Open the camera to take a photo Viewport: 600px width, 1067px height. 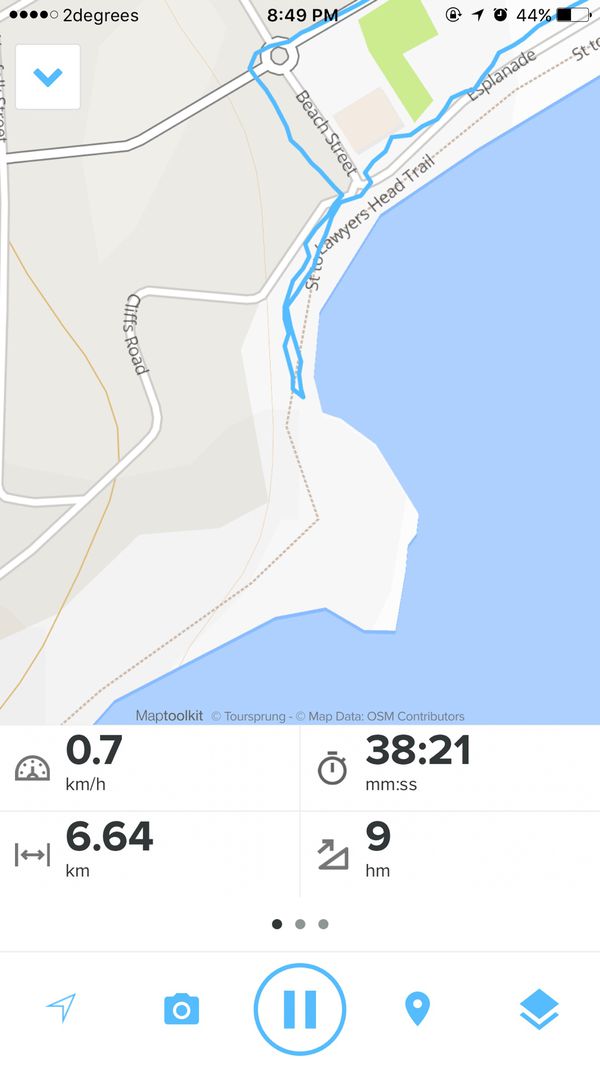click(x=182, y=1008)
